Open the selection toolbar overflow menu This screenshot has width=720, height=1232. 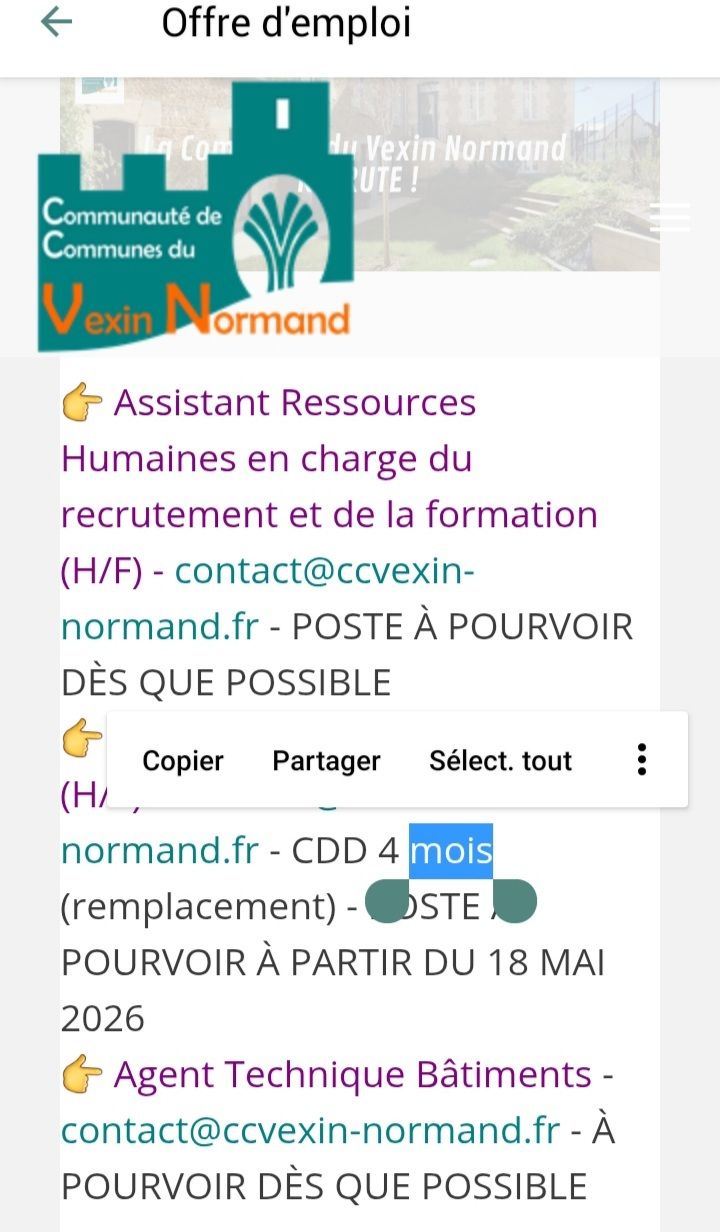[642, 760]
